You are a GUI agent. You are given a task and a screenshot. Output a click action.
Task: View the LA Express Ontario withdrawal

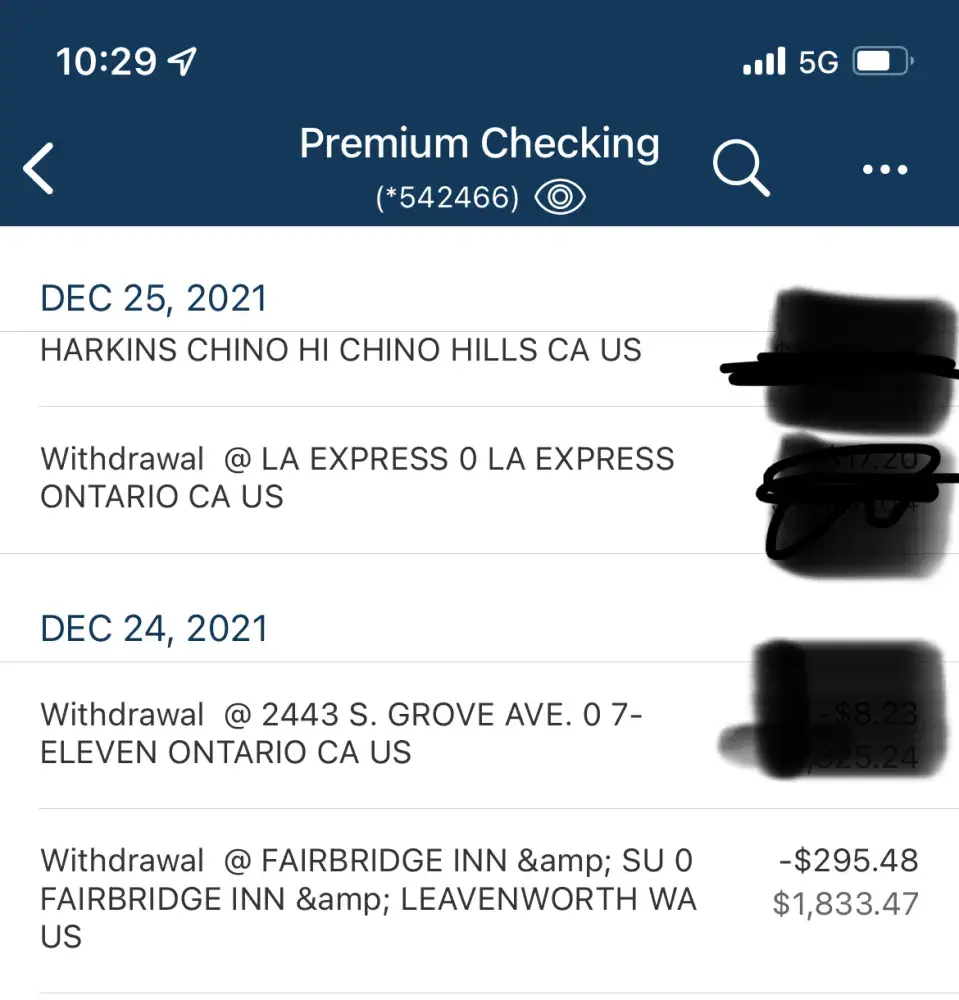[x=357, y=478]
